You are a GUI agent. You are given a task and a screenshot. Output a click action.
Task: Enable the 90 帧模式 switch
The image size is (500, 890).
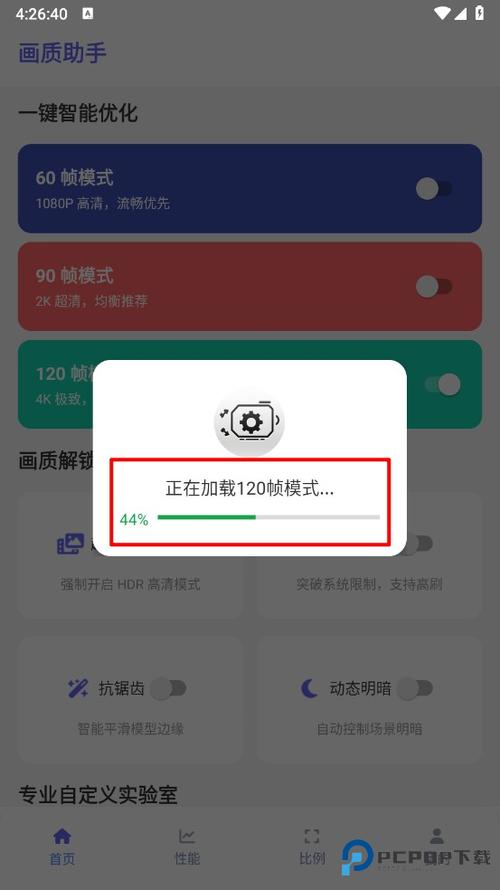[x=434, y=287]
